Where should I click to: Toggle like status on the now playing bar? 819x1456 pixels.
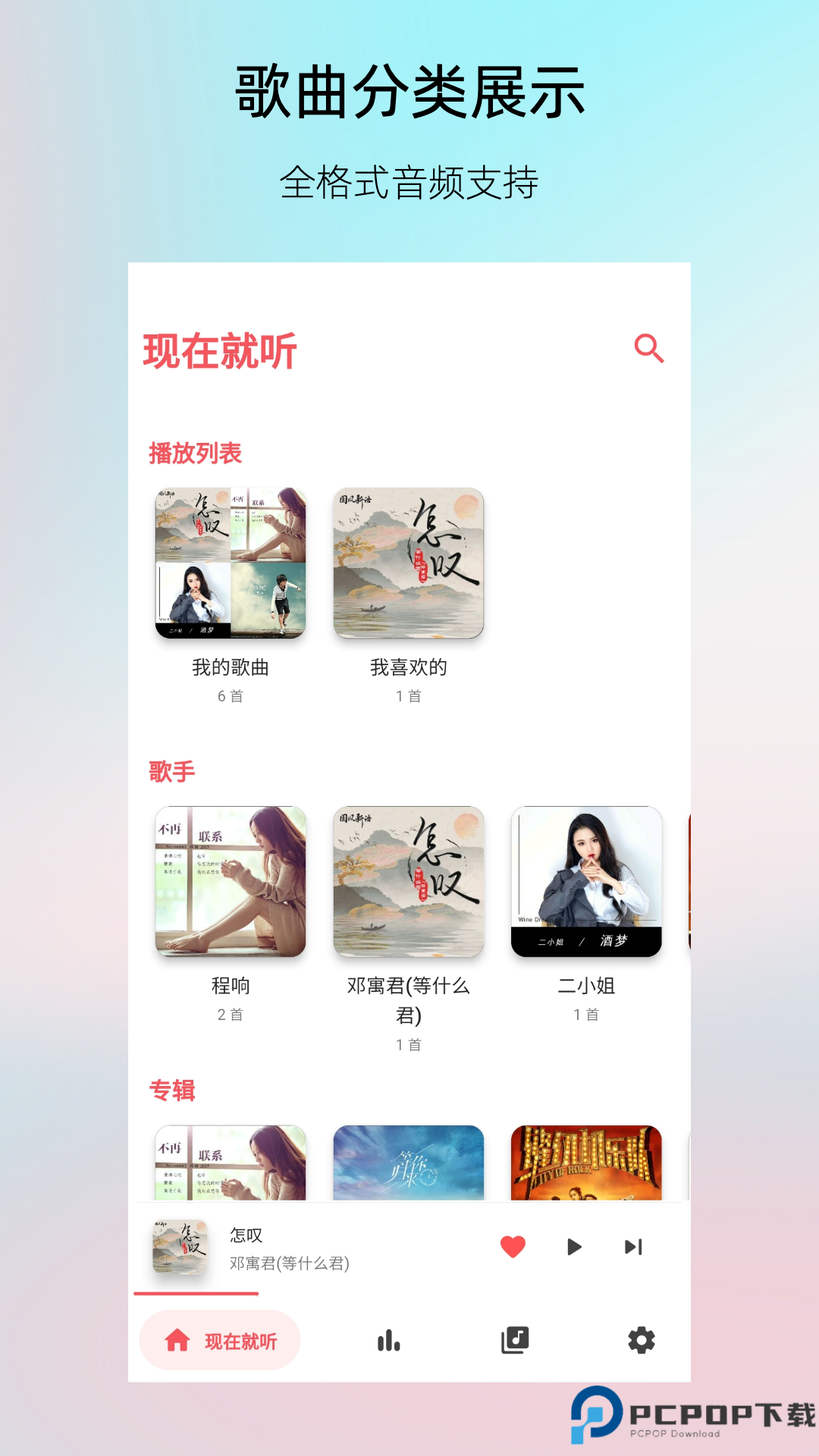coord(513,1246)
